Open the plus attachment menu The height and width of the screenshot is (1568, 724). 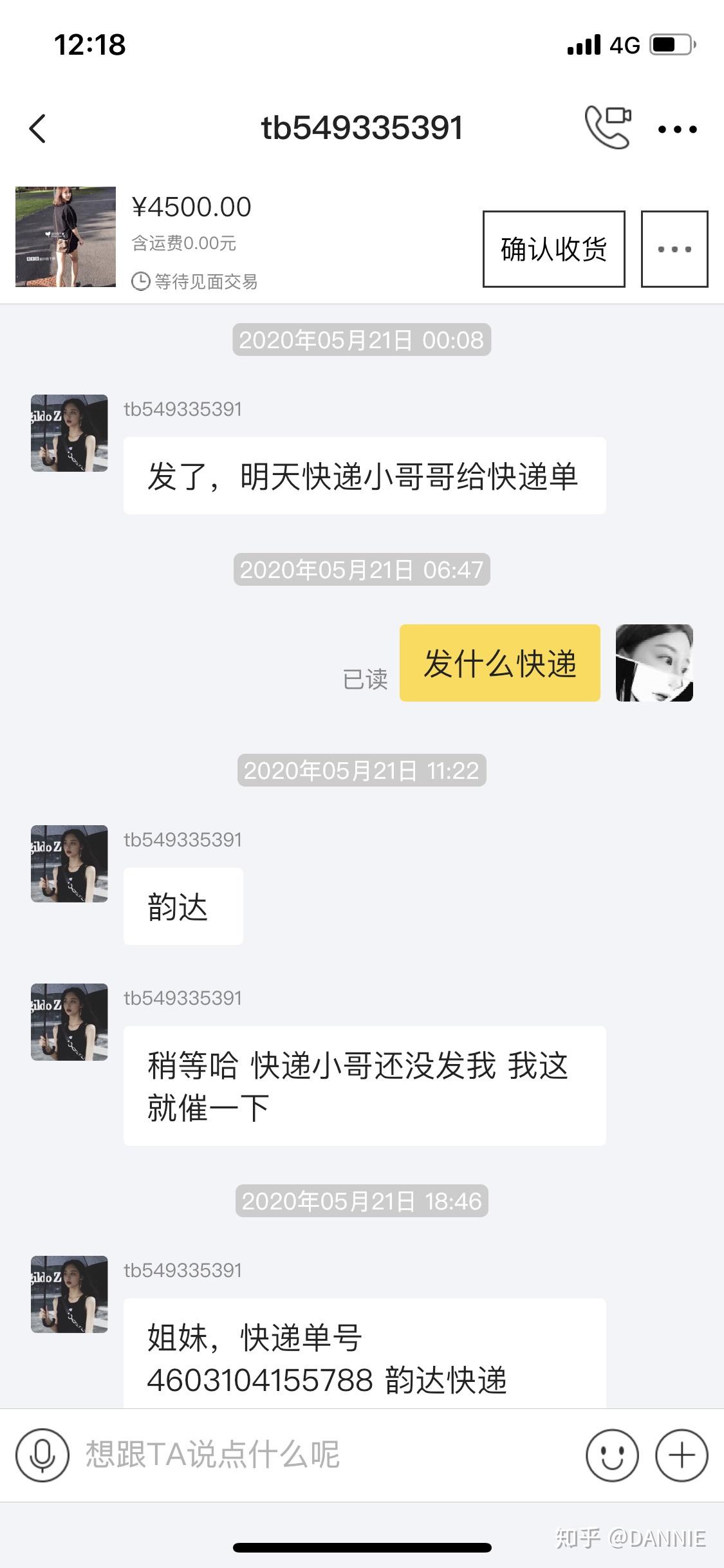coord(682,1455)
